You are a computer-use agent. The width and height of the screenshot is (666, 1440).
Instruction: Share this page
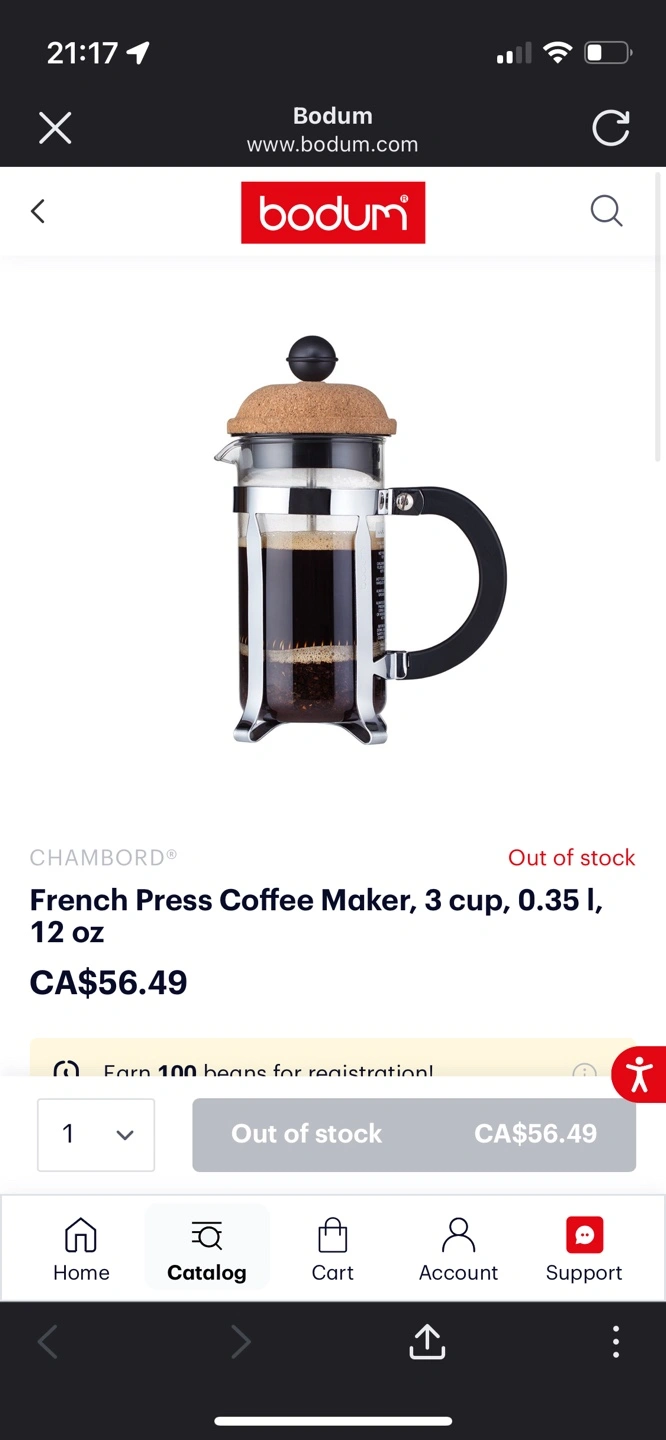[427, 1342]
